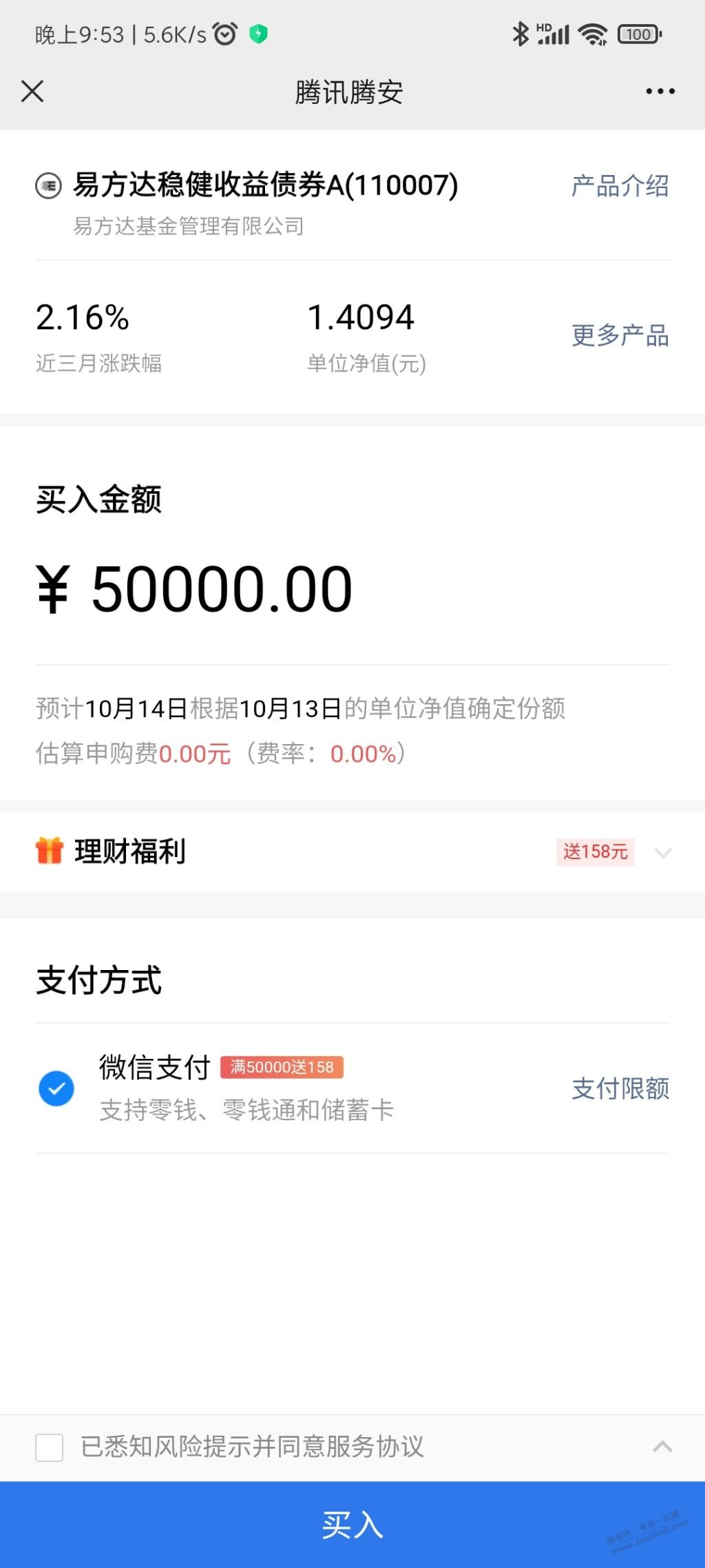Expand the 理财福利 row
This screenshot has width=705, height=1568.
point(662,853)
